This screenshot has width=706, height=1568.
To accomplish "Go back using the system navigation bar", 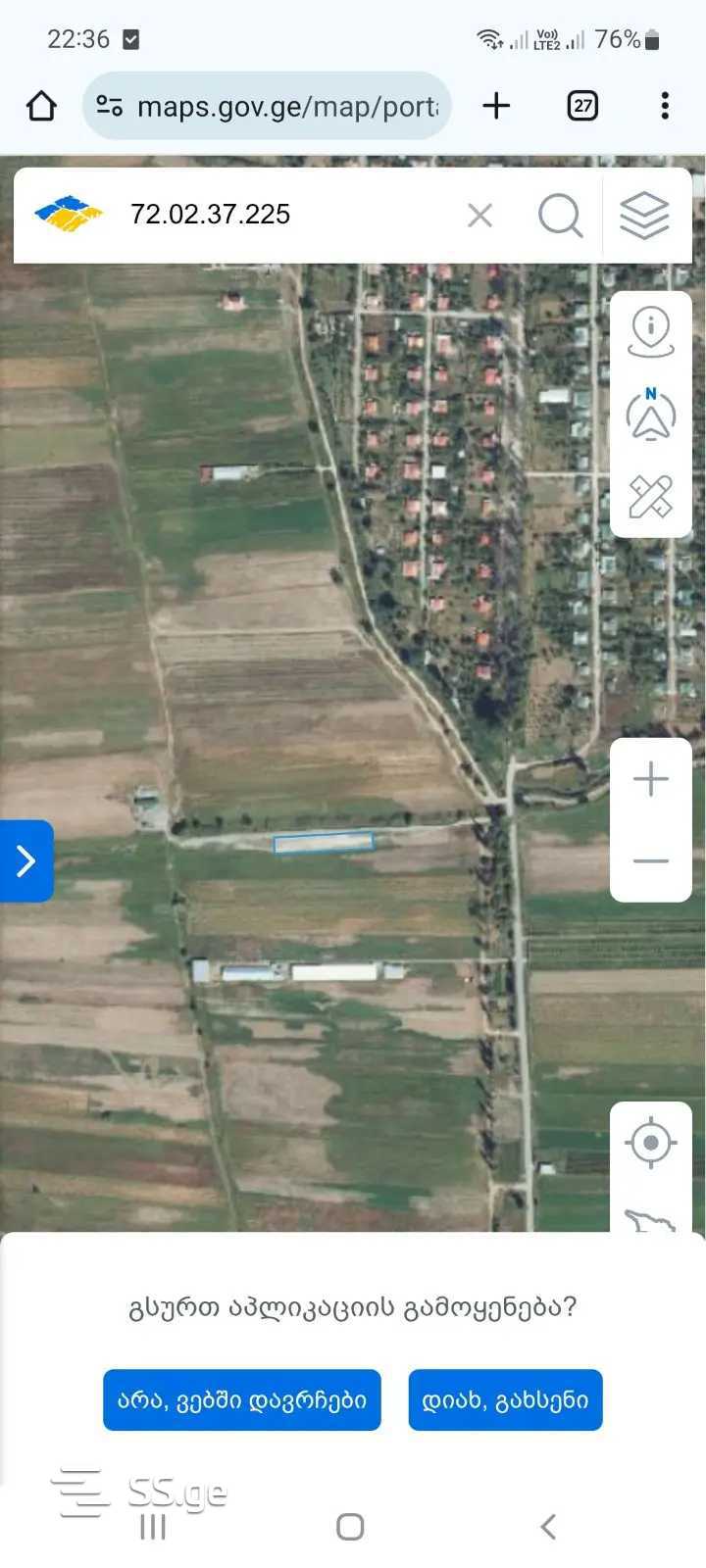I will tap(548, 1526).
